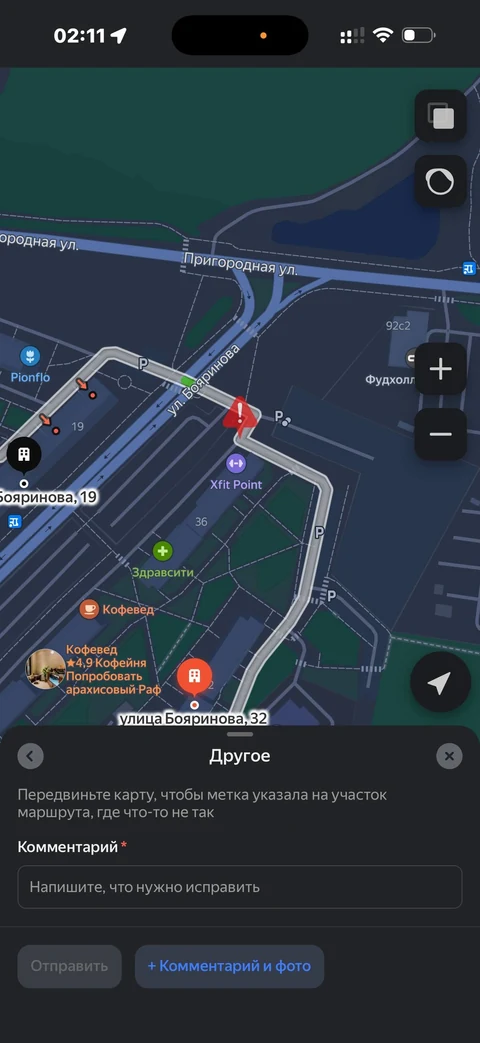Screen dimensions: 480x1043
Task: Zoom out with the minus button
Action: pyautogui.click(x=440, y=434)
